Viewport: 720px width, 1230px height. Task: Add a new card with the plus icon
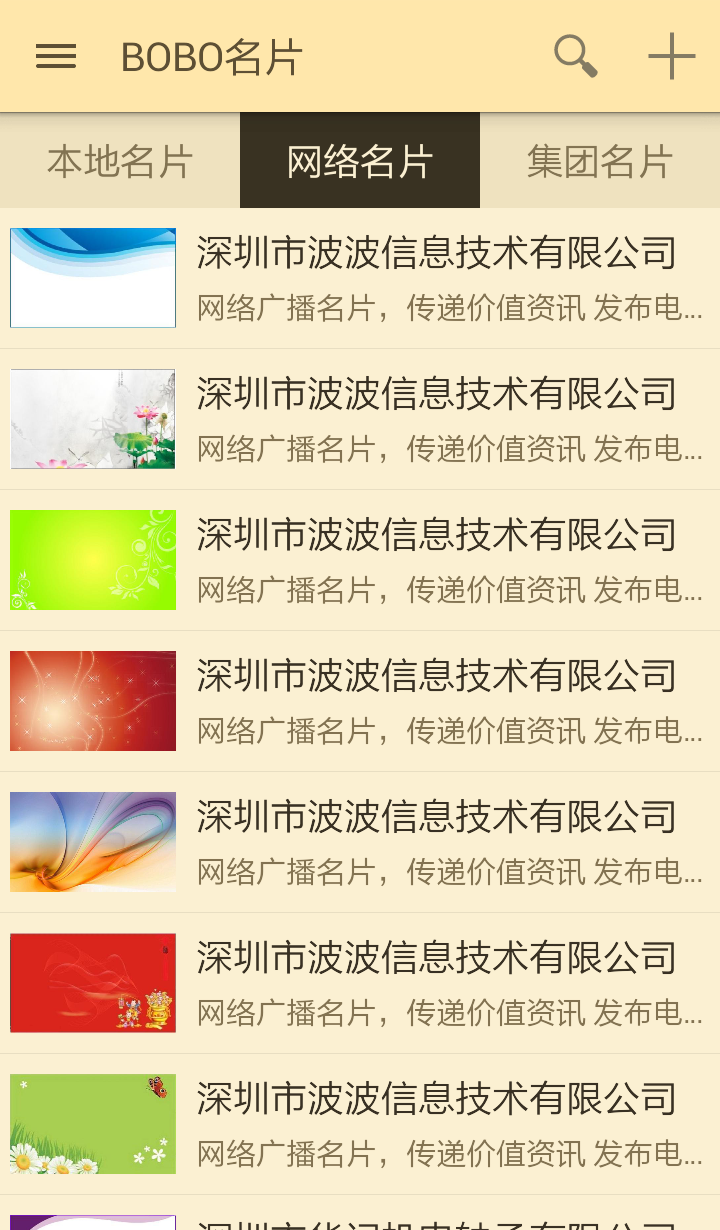pyautogui.click(x=671, y=56)
